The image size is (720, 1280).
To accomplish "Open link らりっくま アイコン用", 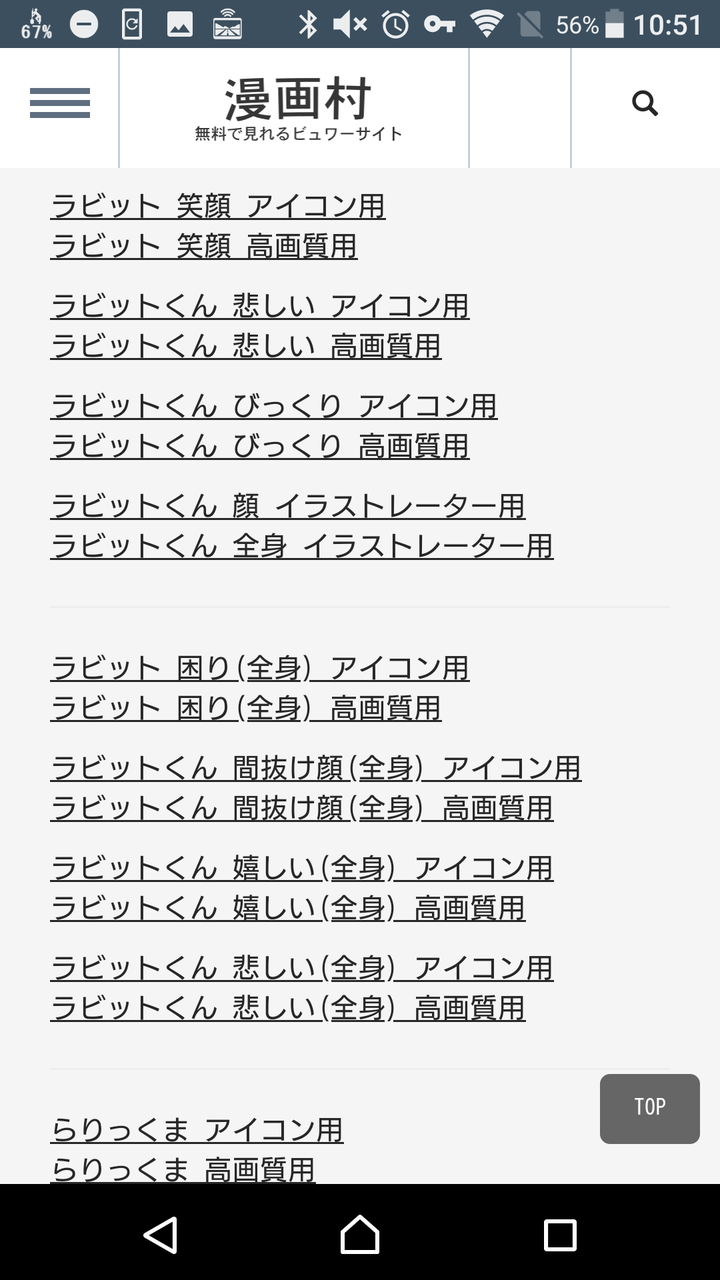I will [x=197, y=1130].
